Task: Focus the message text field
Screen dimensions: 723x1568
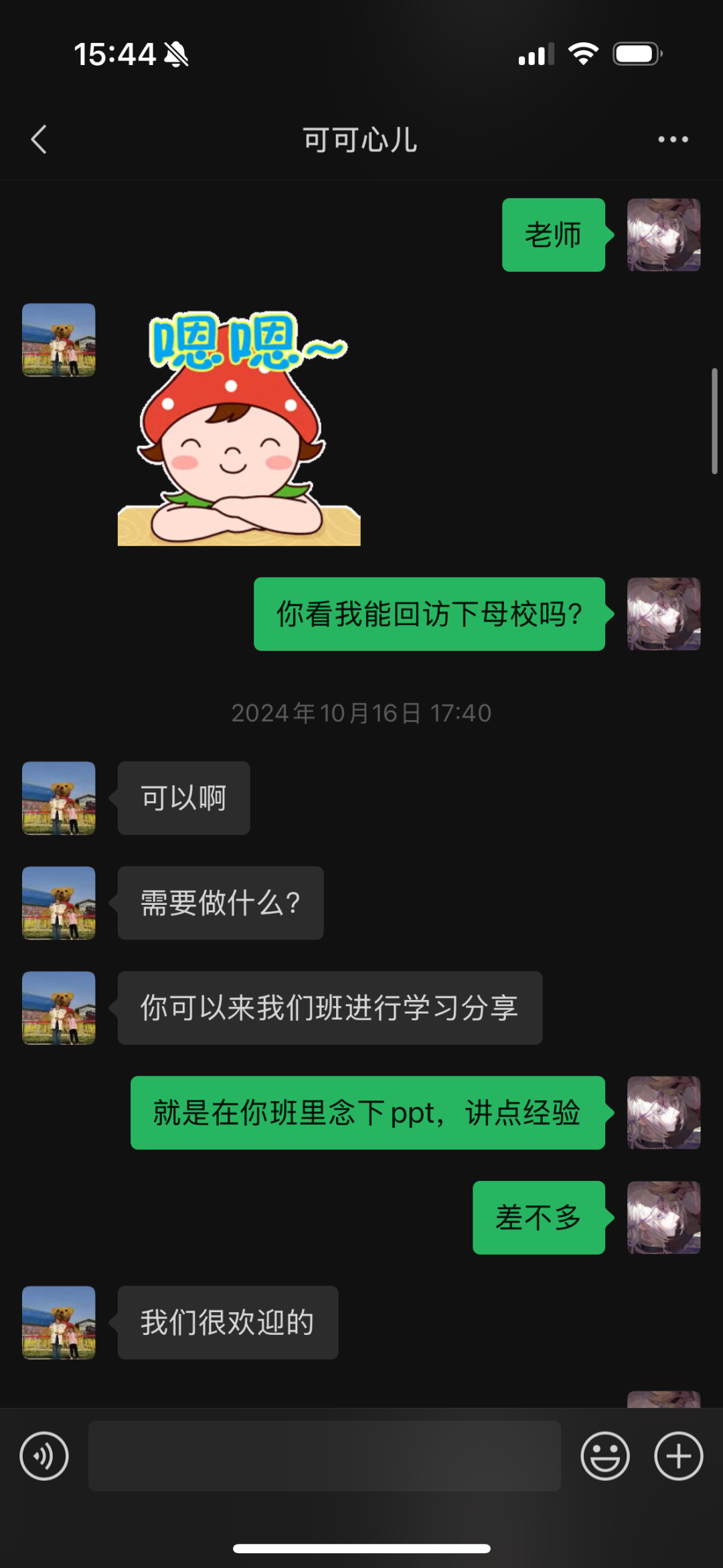Action: coord(324,1455)
